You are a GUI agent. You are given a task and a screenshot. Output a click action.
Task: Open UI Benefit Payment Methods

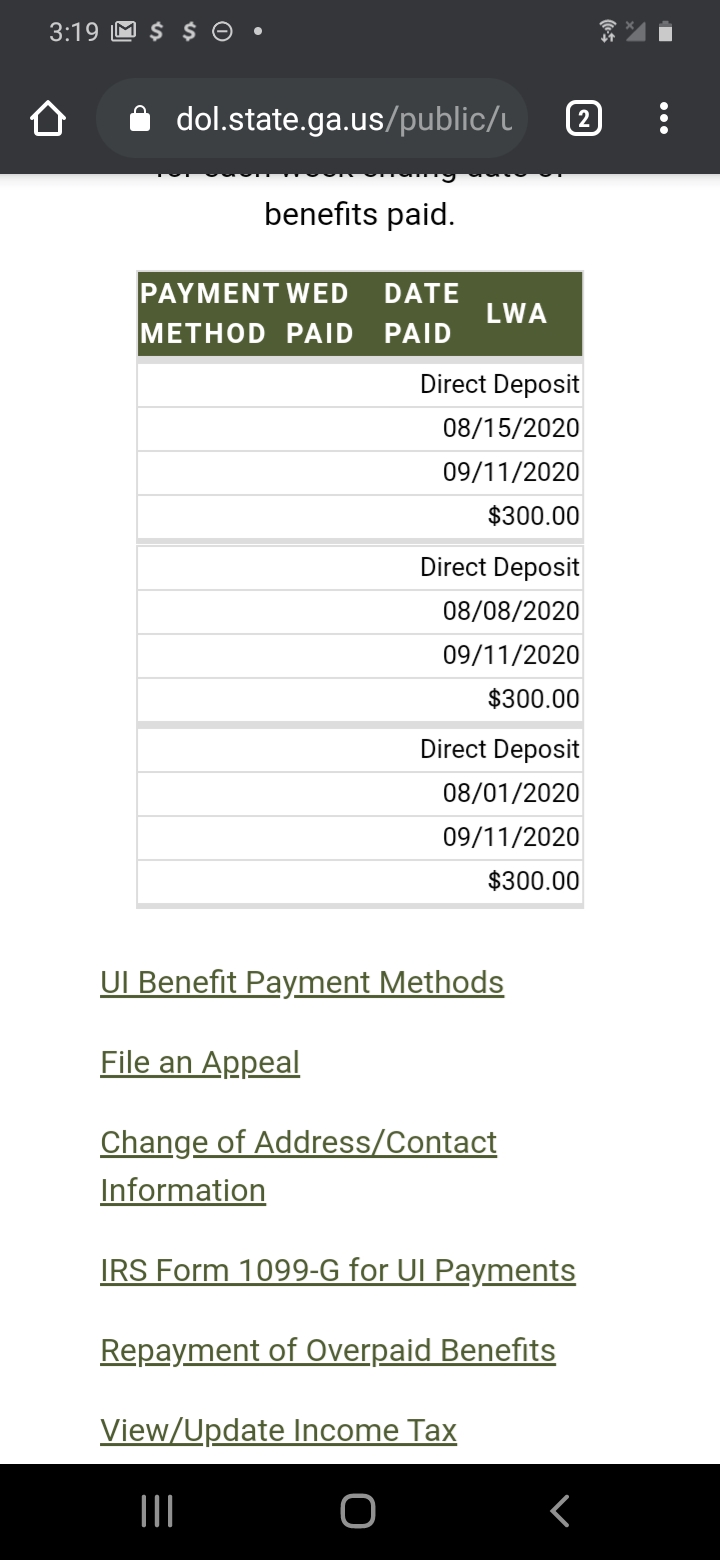point(302,982)
